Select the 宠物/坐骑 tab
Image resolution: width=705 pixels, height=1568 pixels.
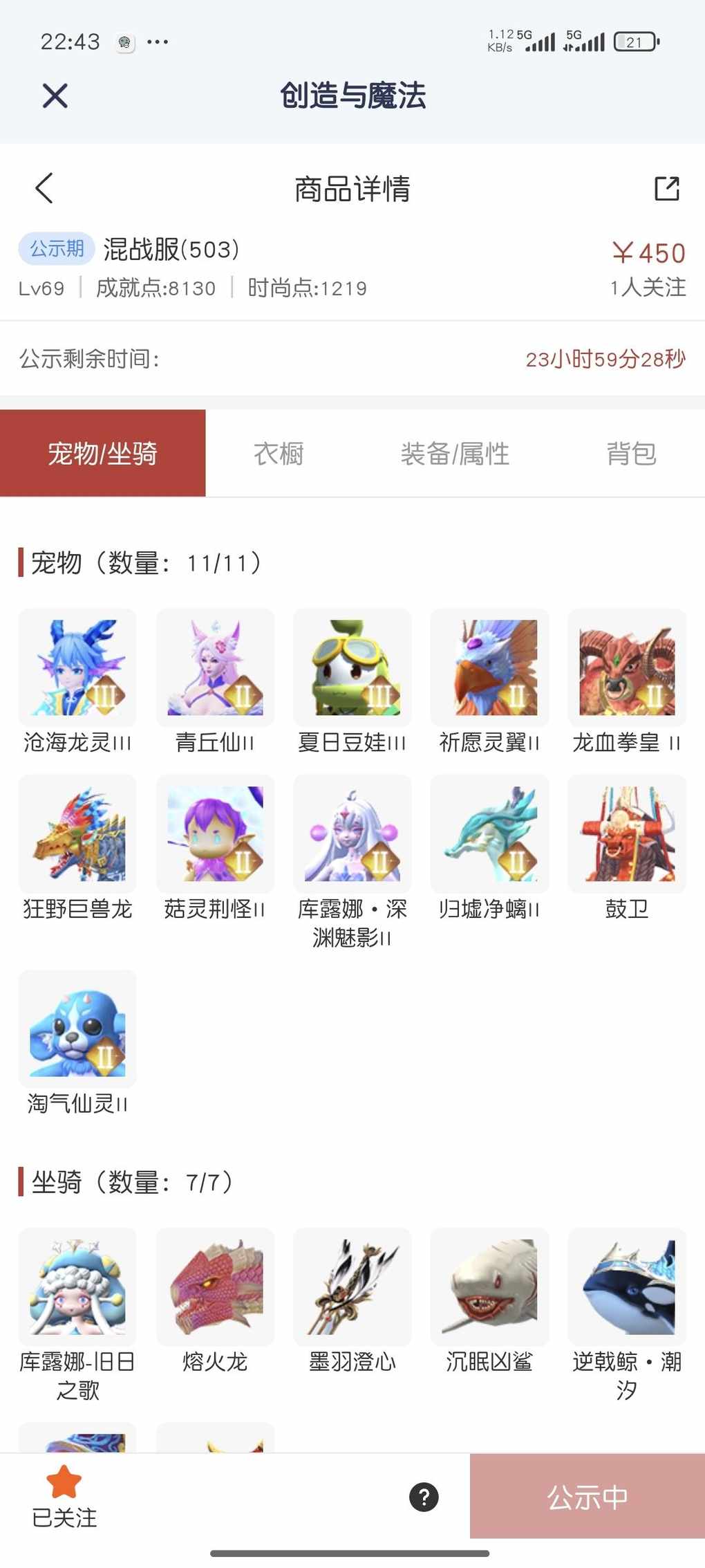pyautogui.click(x=102, y=454)
